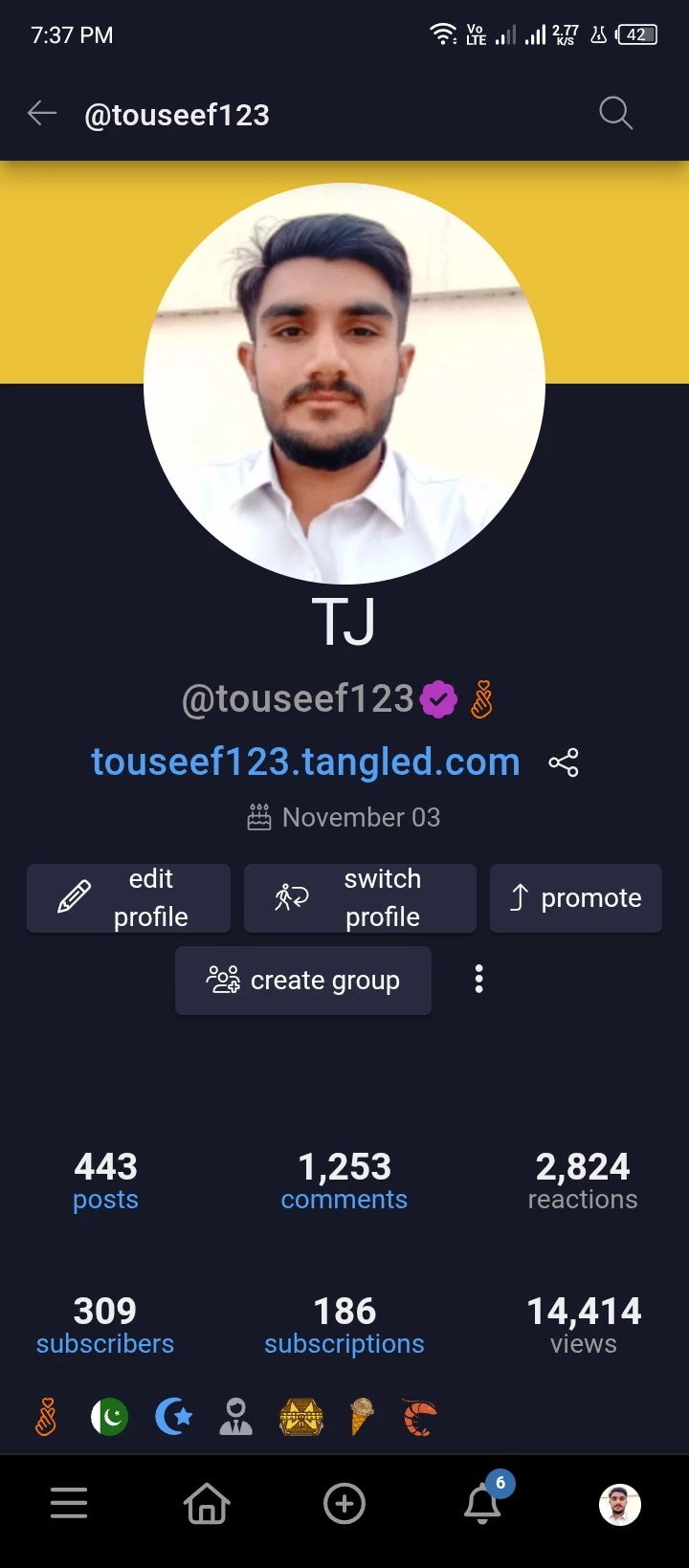This screenshot has width=689, height=1568.
Task: Open the notifications bell
Action: pos(483,1502)
